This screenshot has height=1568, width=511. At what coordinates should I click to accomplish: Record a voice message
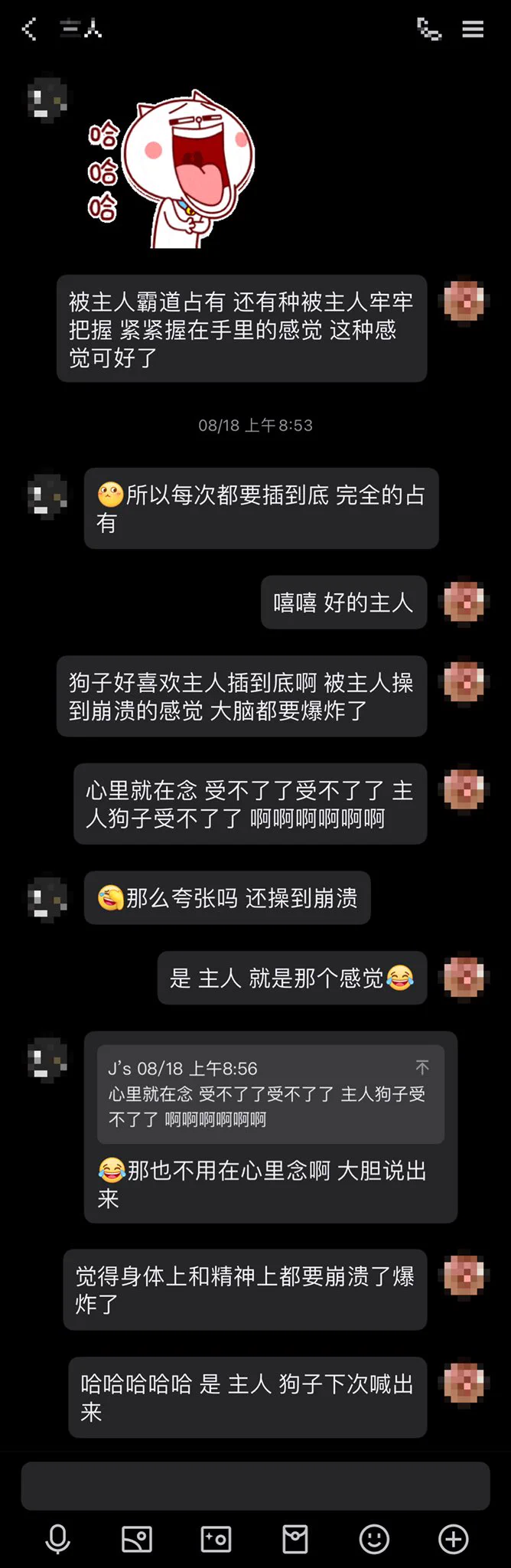(x=58, y=1539)
